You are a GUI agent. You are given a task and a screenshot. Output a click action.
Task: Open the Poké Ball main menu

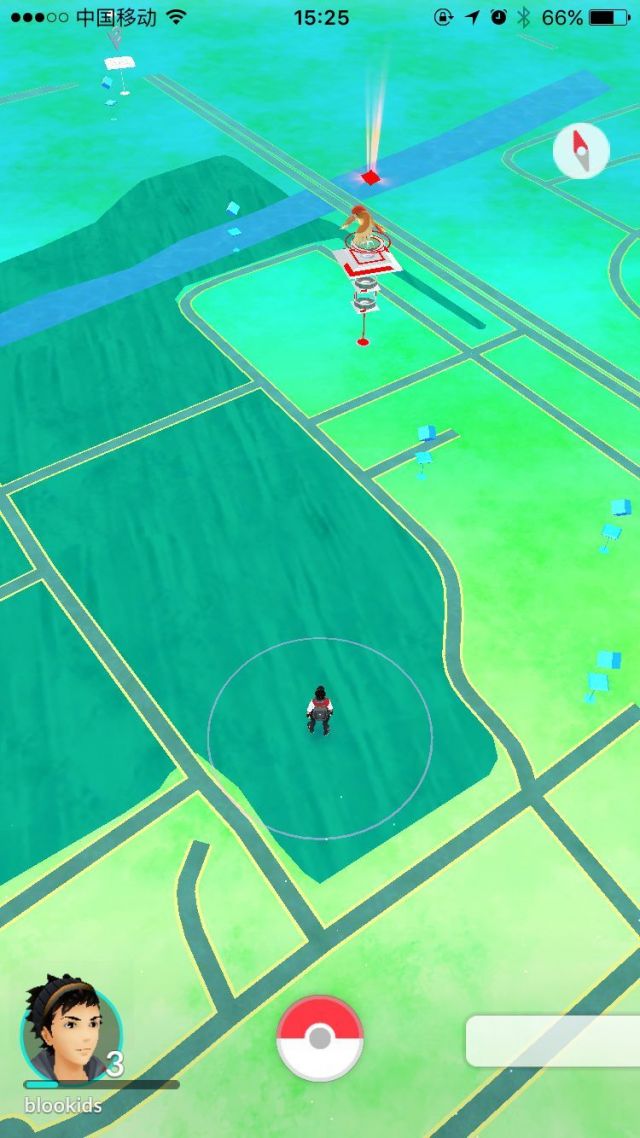pos(320,1038)
